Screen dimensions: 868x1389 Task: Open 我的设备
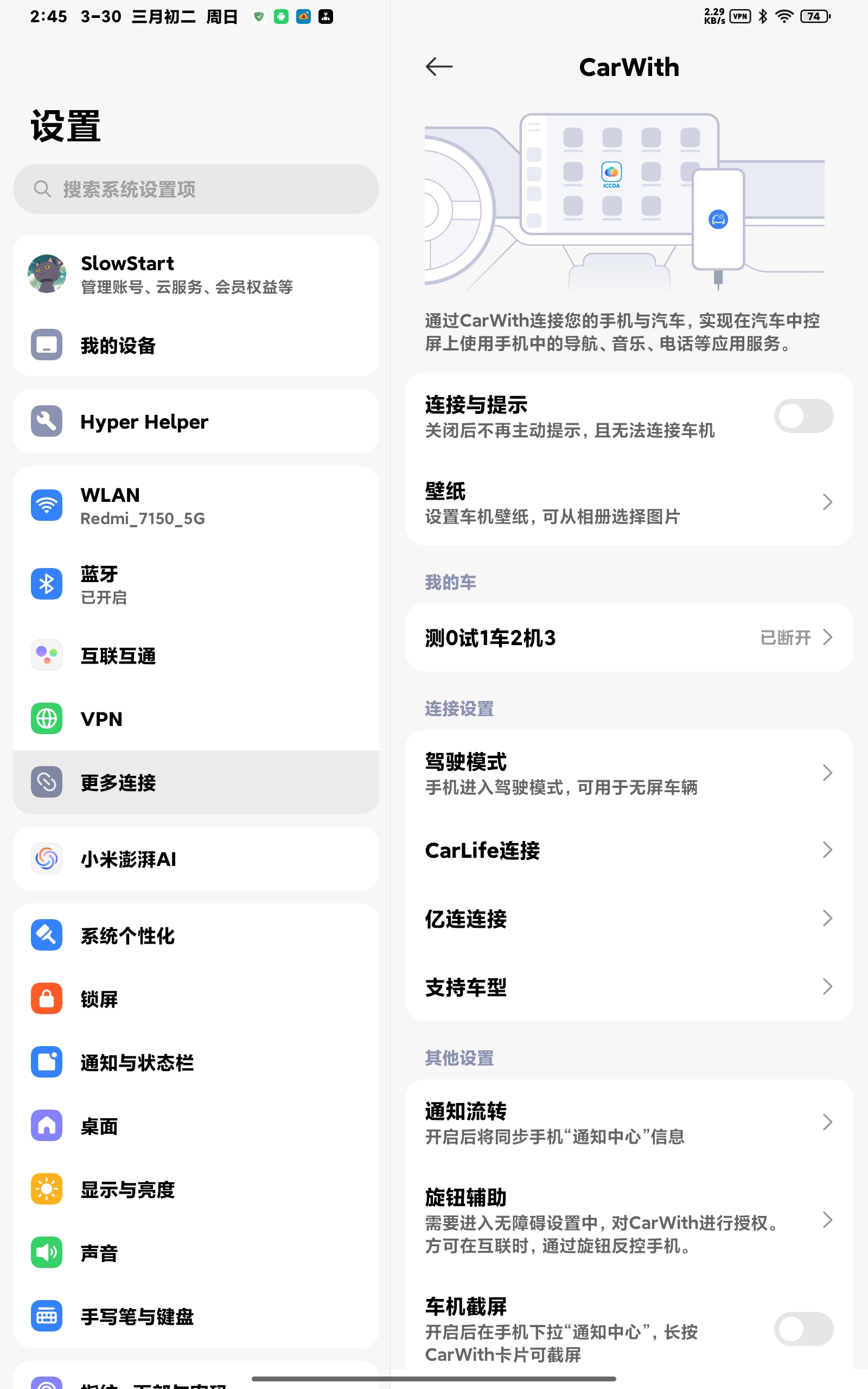point(196,345)
